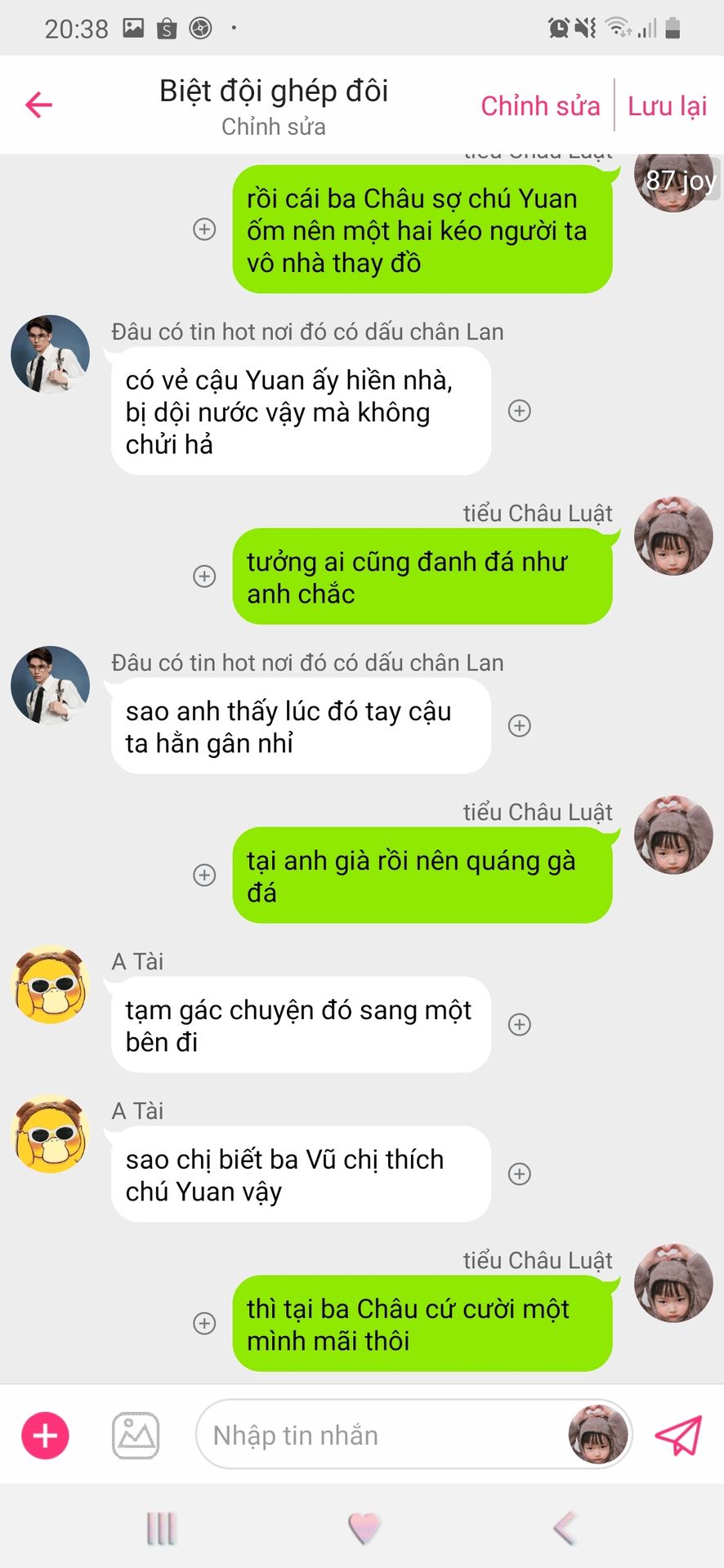The height and width of the screenshot is (1568, 724).
Task: Attach an image to the message
Action: (x=136, y=1435)
